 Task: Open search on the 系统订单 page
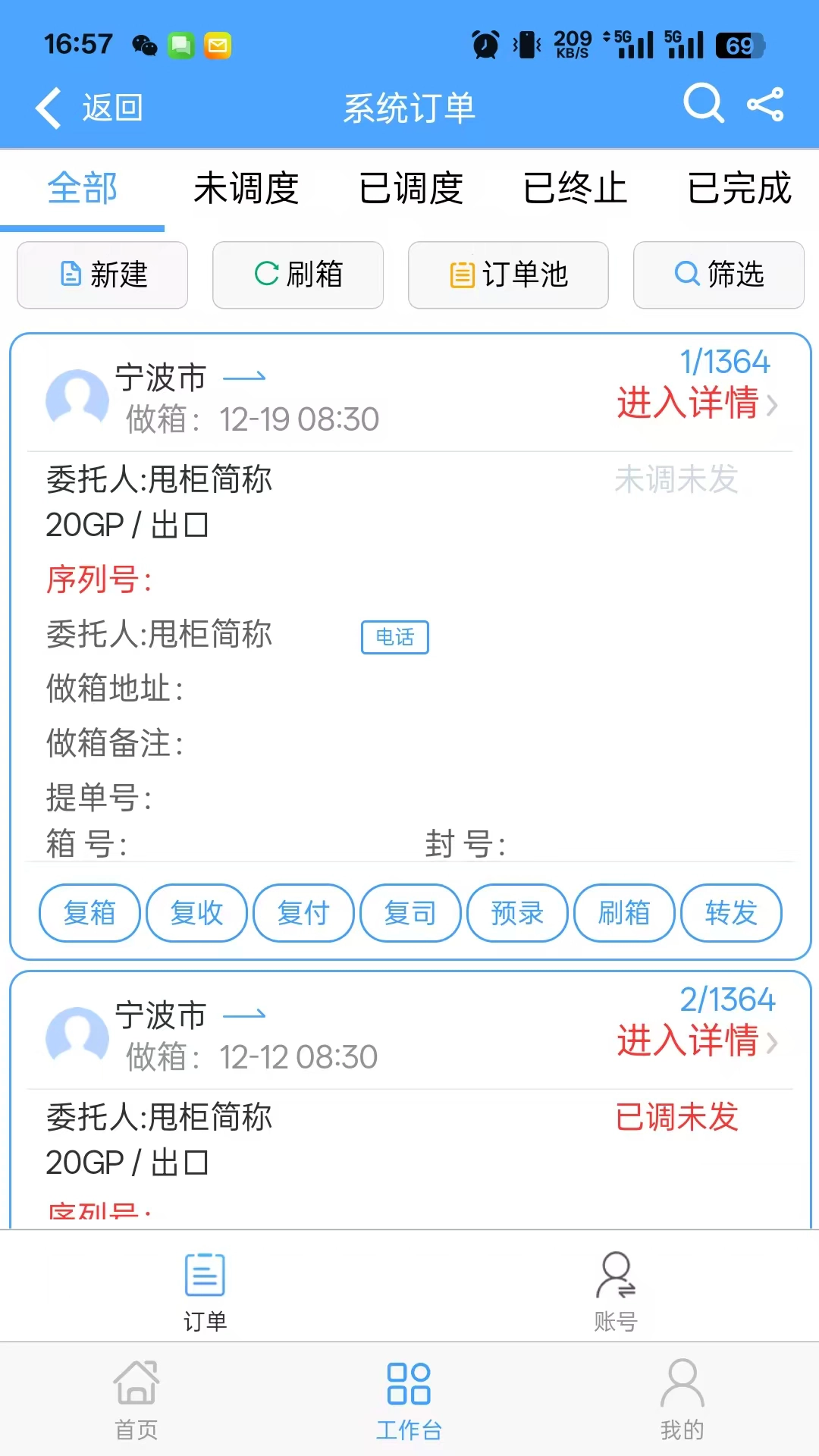[x=703, y=104]
